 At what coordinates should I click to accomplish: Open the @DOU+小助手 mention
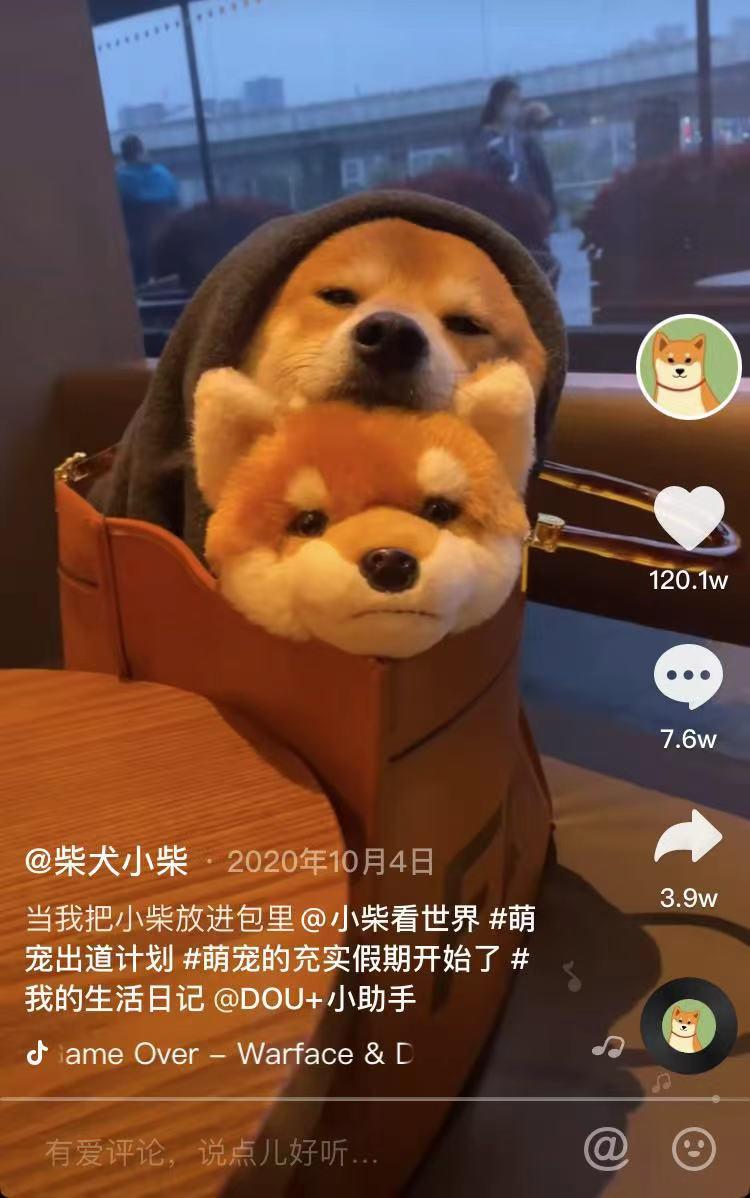[314, 998]
